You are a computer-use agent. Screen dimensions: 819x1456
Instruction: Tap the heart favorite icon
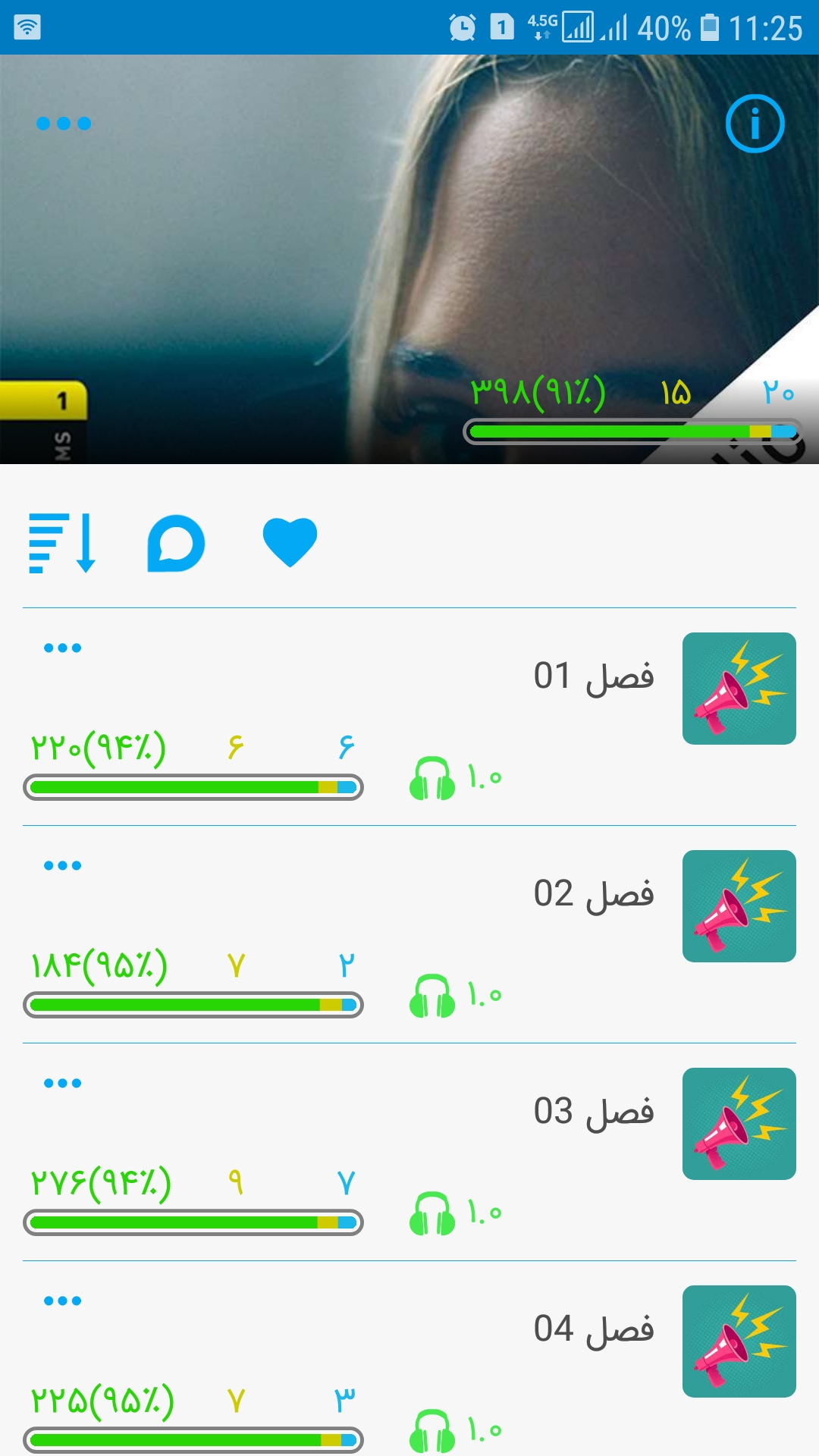pyautogui.click(x=290, y=542)
